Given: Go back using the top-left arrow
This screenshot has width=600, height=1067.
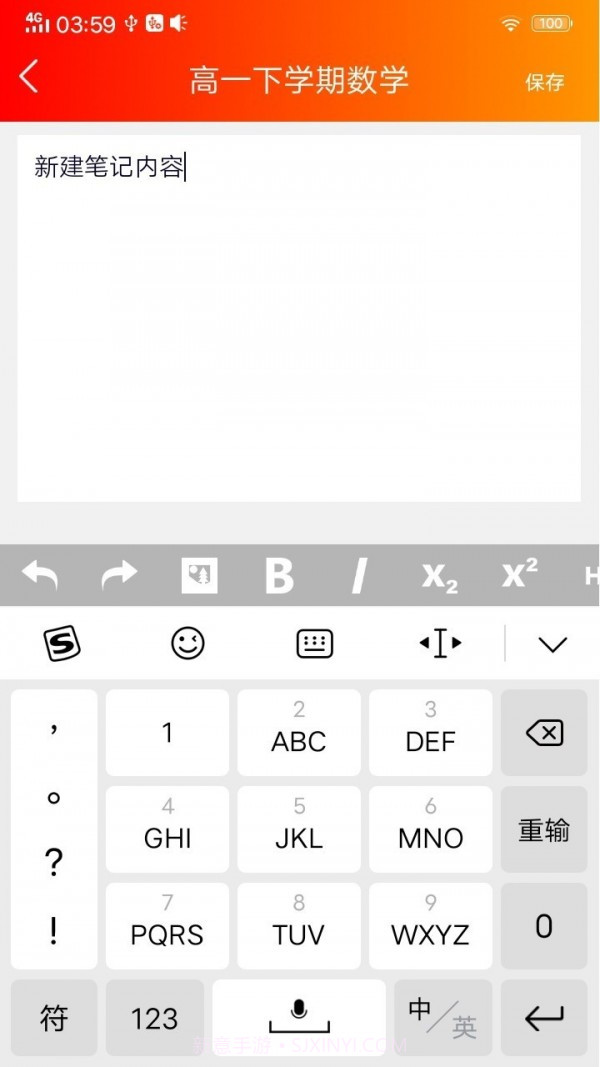Looking at the screenshot, I should [x=29, y=77].
